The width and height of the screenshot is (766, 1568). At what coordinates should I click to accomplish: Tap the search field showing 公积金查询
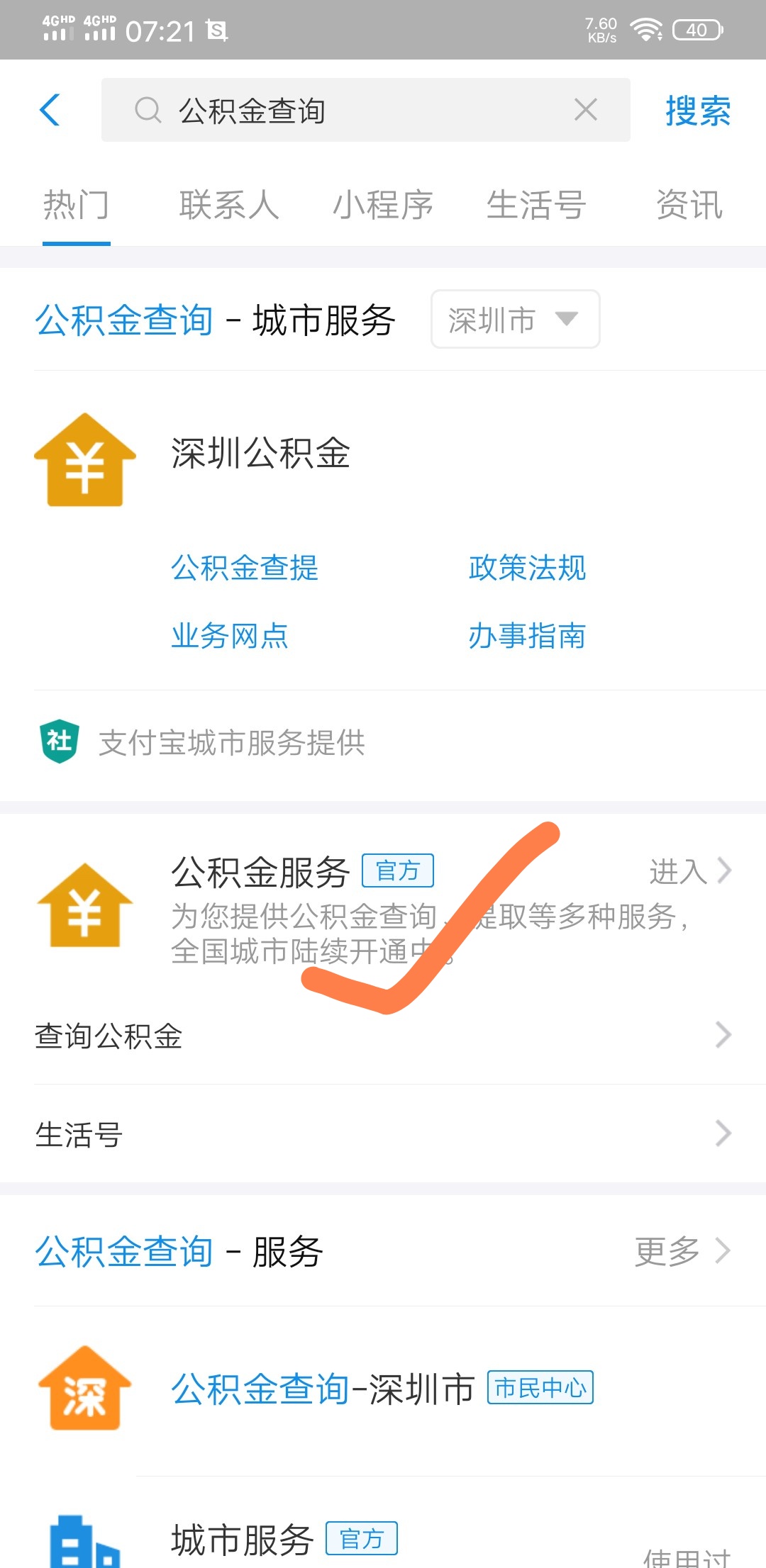tap(355, 110)
